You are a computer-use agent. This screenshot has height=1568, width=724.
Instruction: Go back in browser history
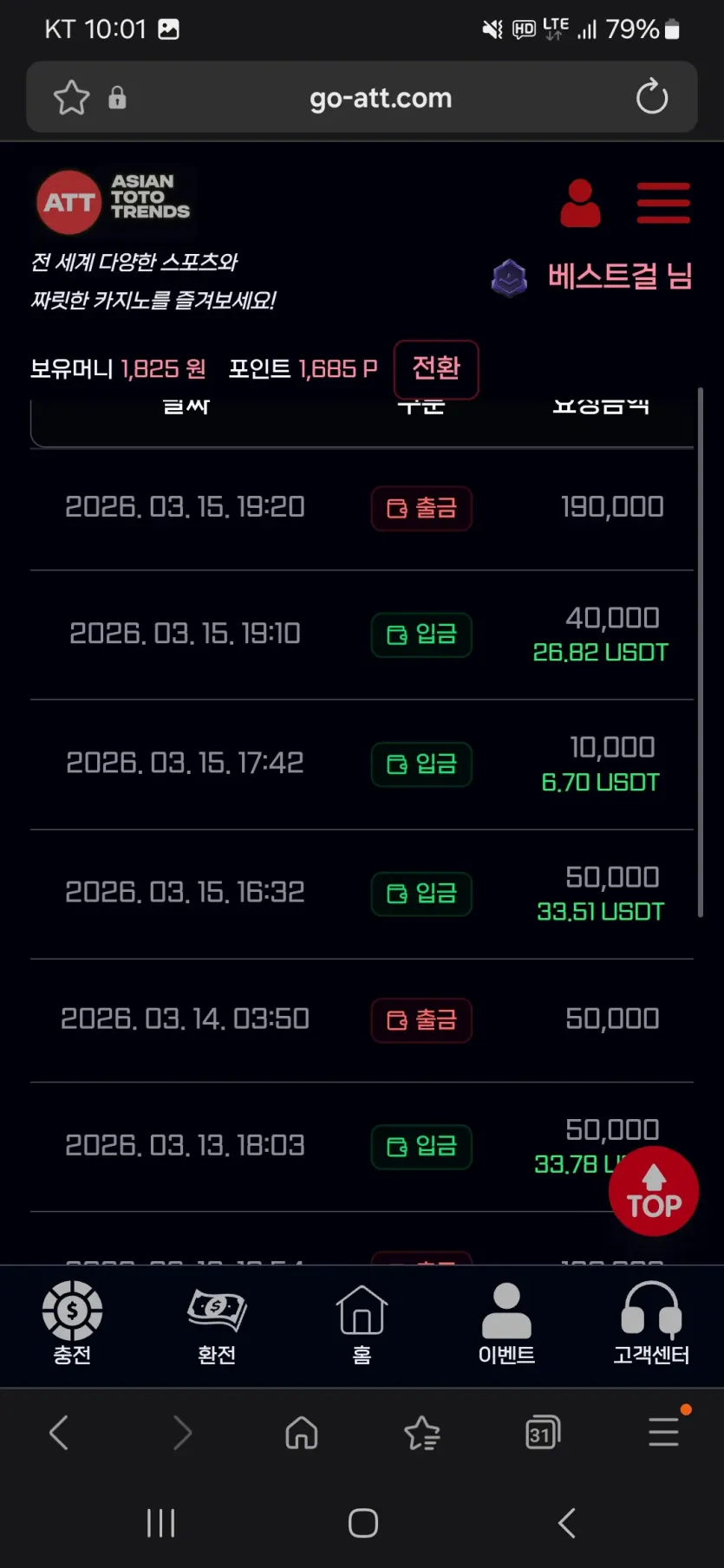point(59,1433)
